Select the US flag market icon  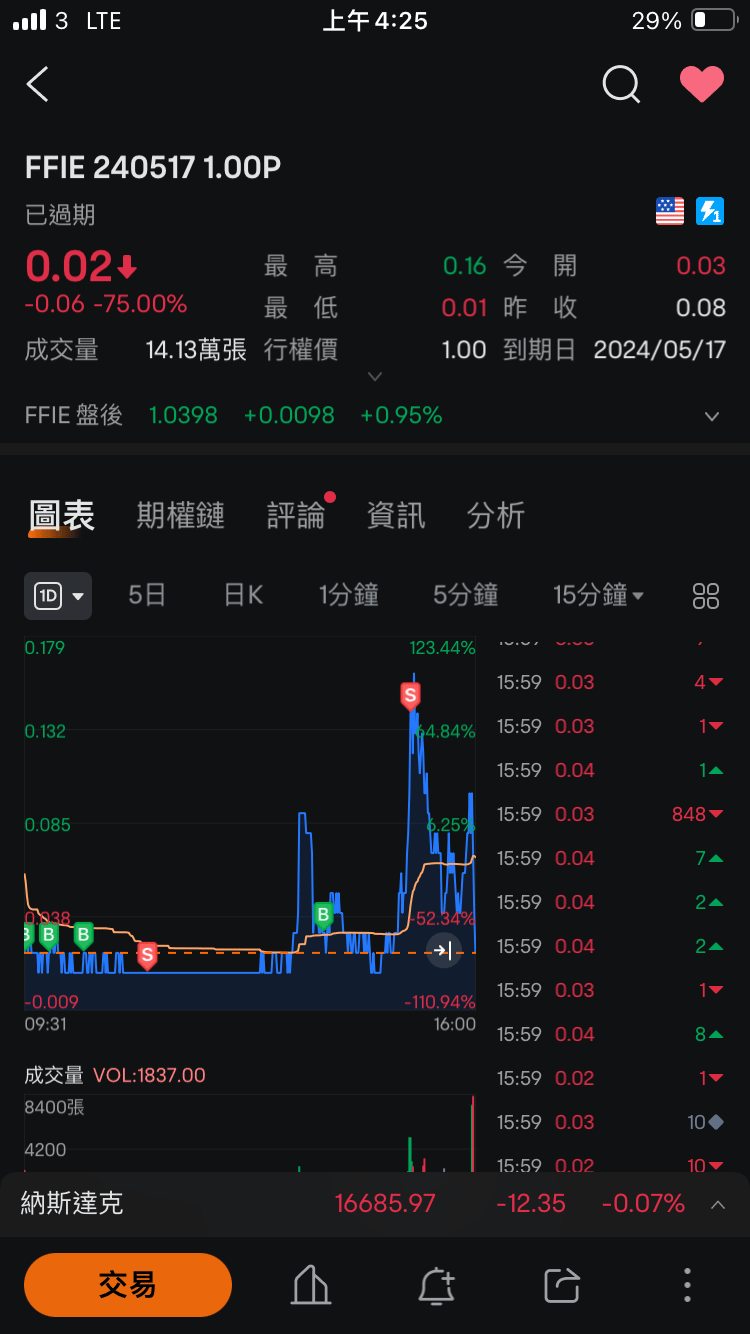[x=668, y=211]
